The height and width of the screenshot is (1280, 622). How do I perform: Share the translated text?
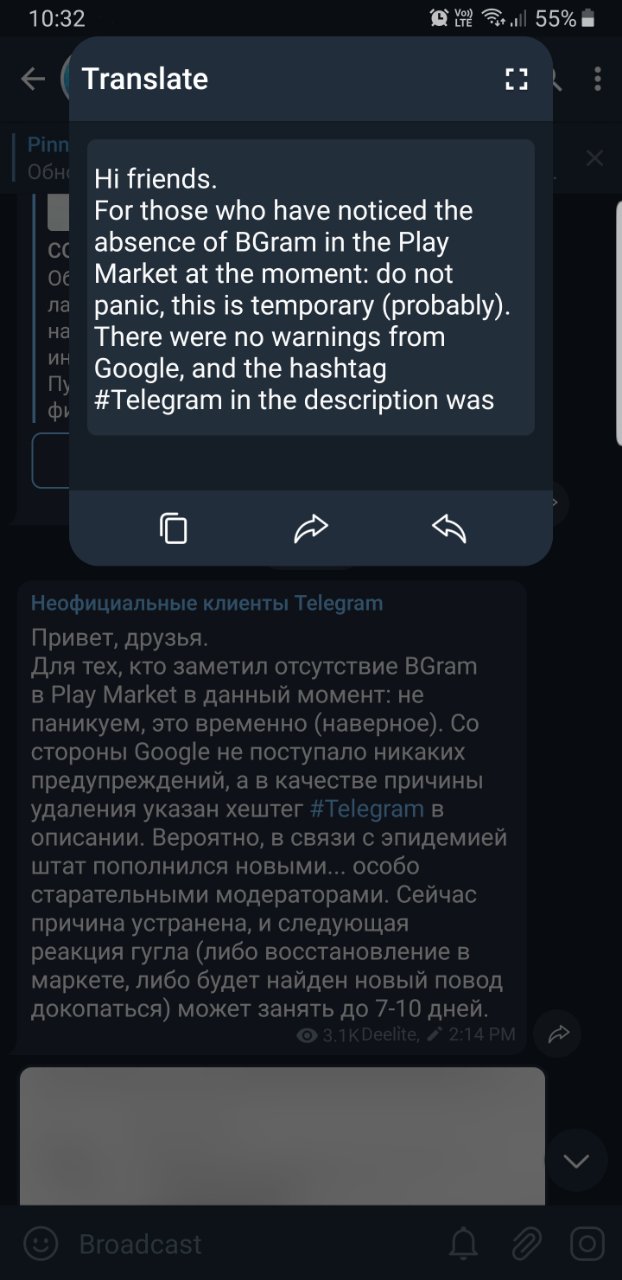311,527
